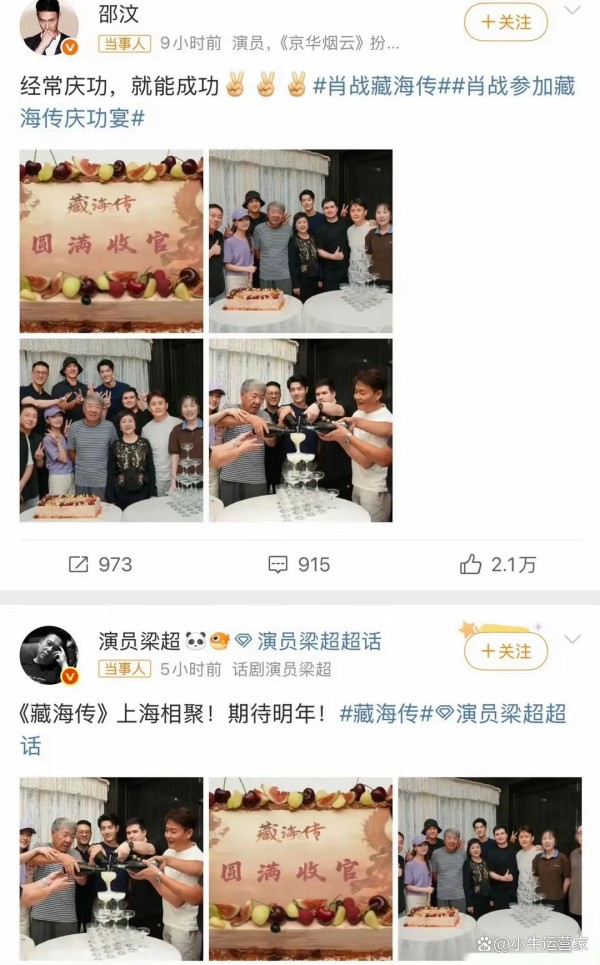Open the #藏海传# hashtag in 梁超's post

386,713
